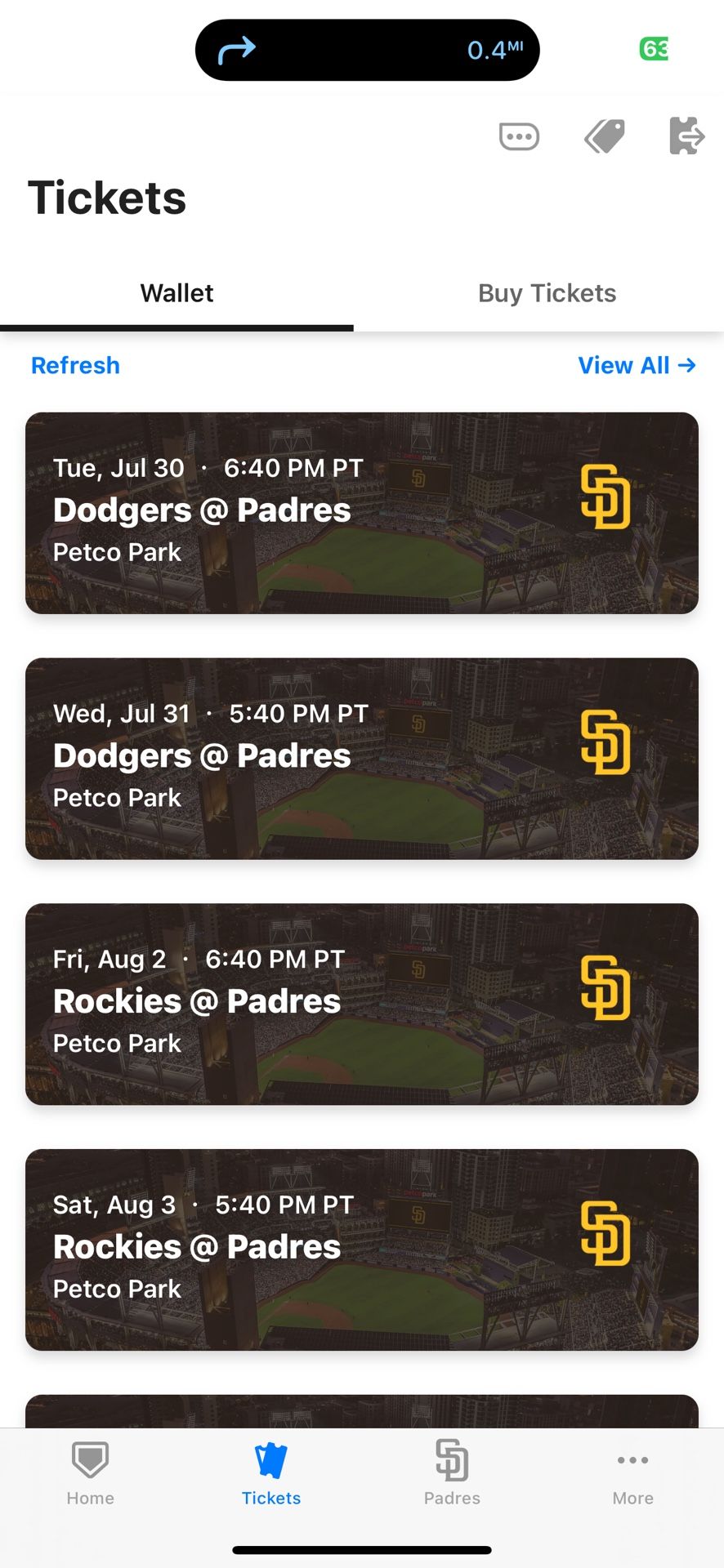Open the Tue Jul 30 Dodgers ticket
Image resolution: width=724 pixels, height=1568 pixels.
coord(362,513)
